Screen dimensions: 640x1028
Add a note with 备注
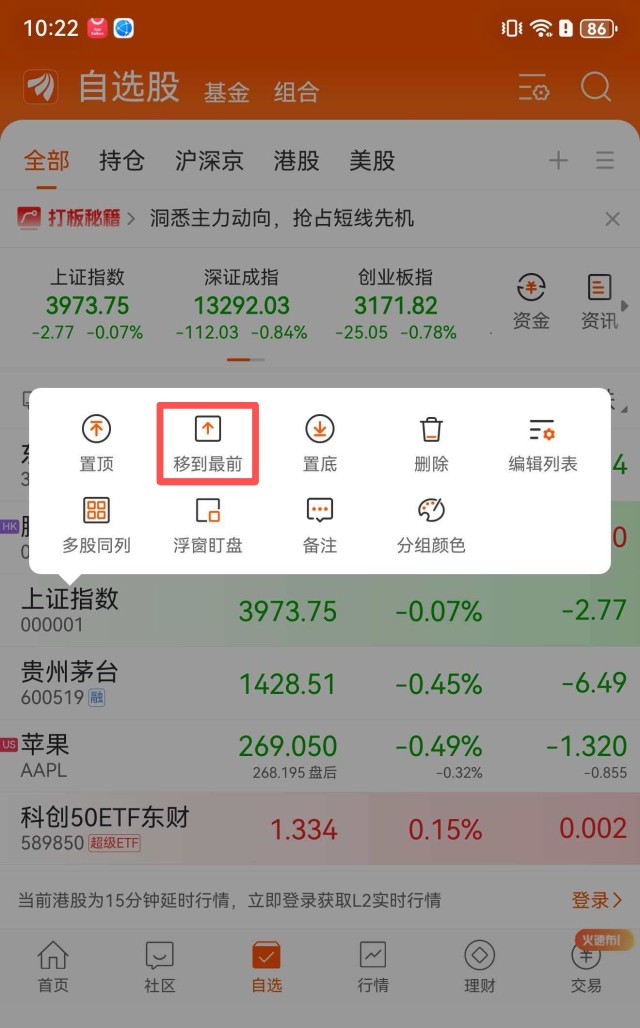point(319,525)
